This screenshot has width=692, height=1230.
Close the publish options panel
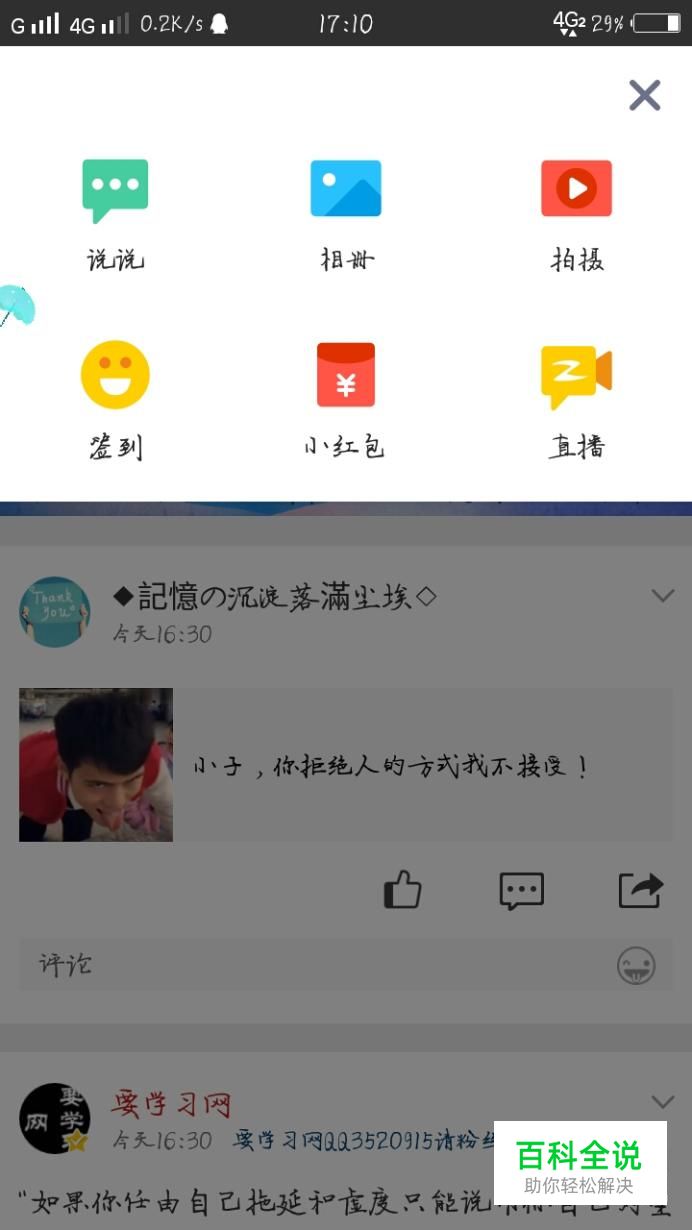coord(644,96)
